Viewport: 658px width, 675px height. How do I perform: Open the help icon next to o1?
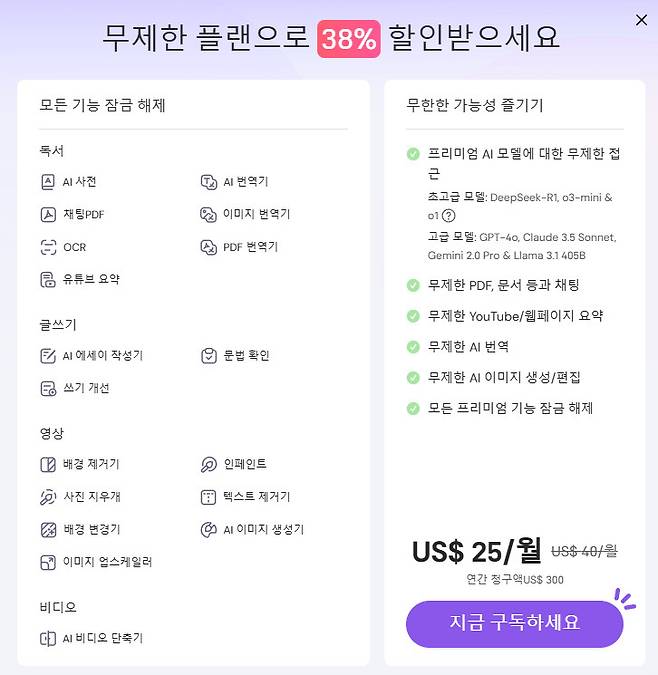449,215
